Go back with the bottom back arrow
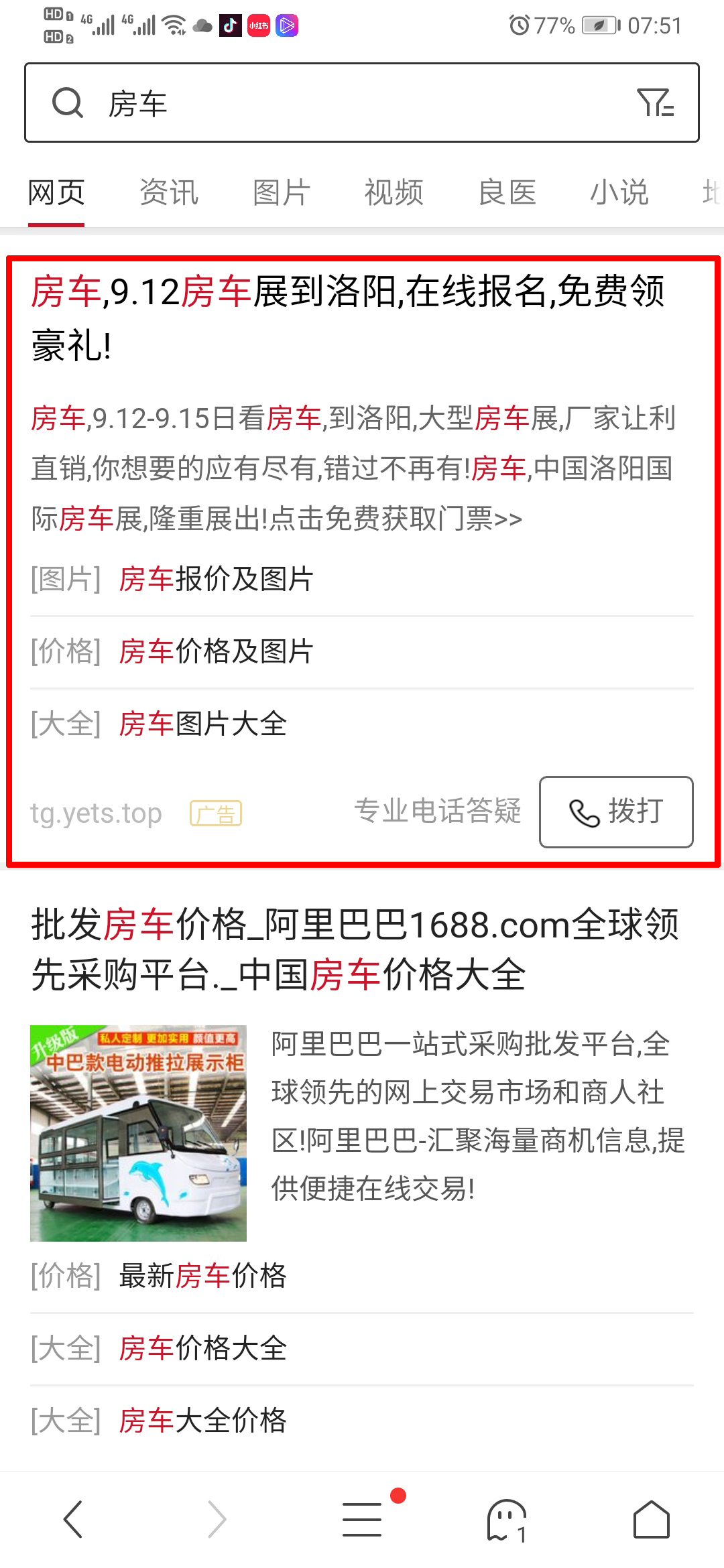Screen dimensions: 724x1568 coord(72,1520)
